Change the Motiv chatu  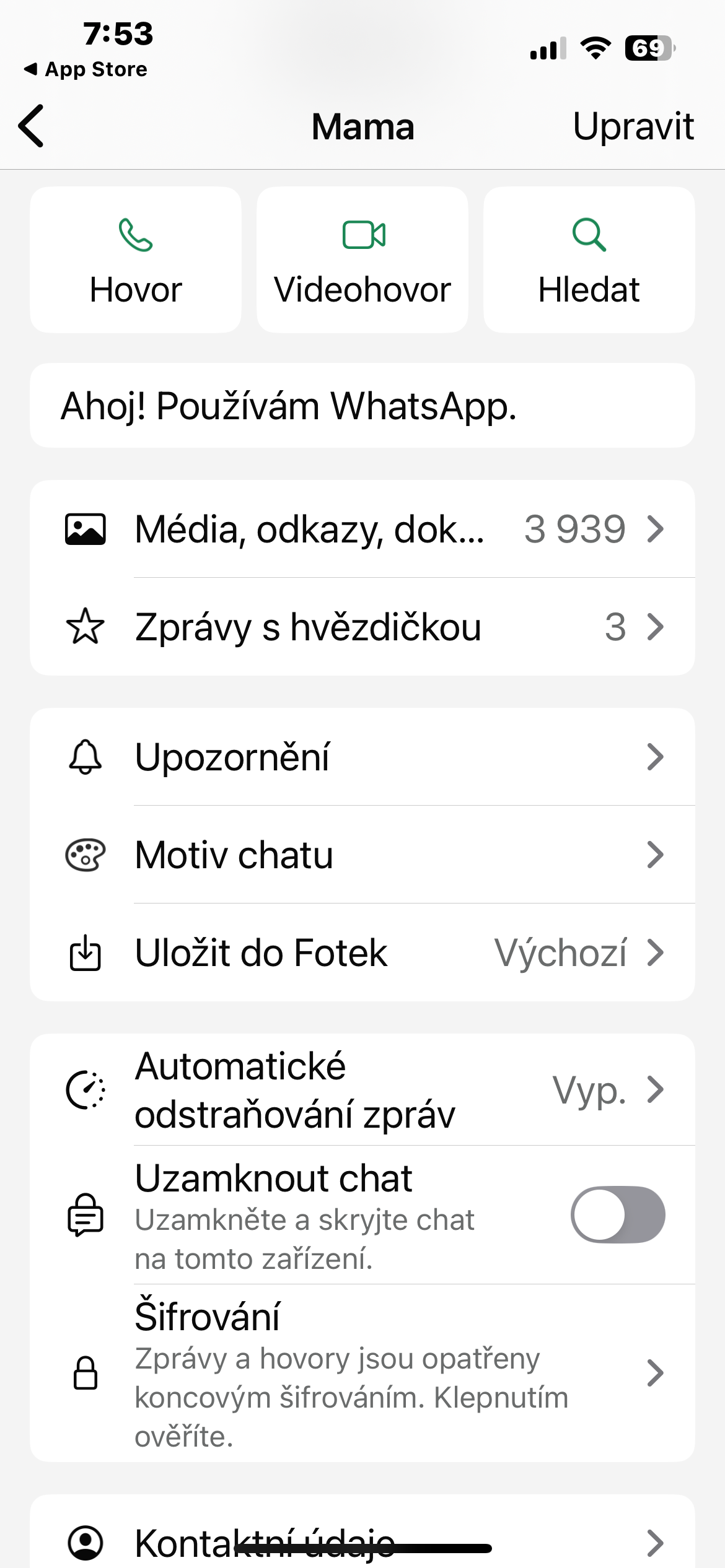click(x=362, y=855)
